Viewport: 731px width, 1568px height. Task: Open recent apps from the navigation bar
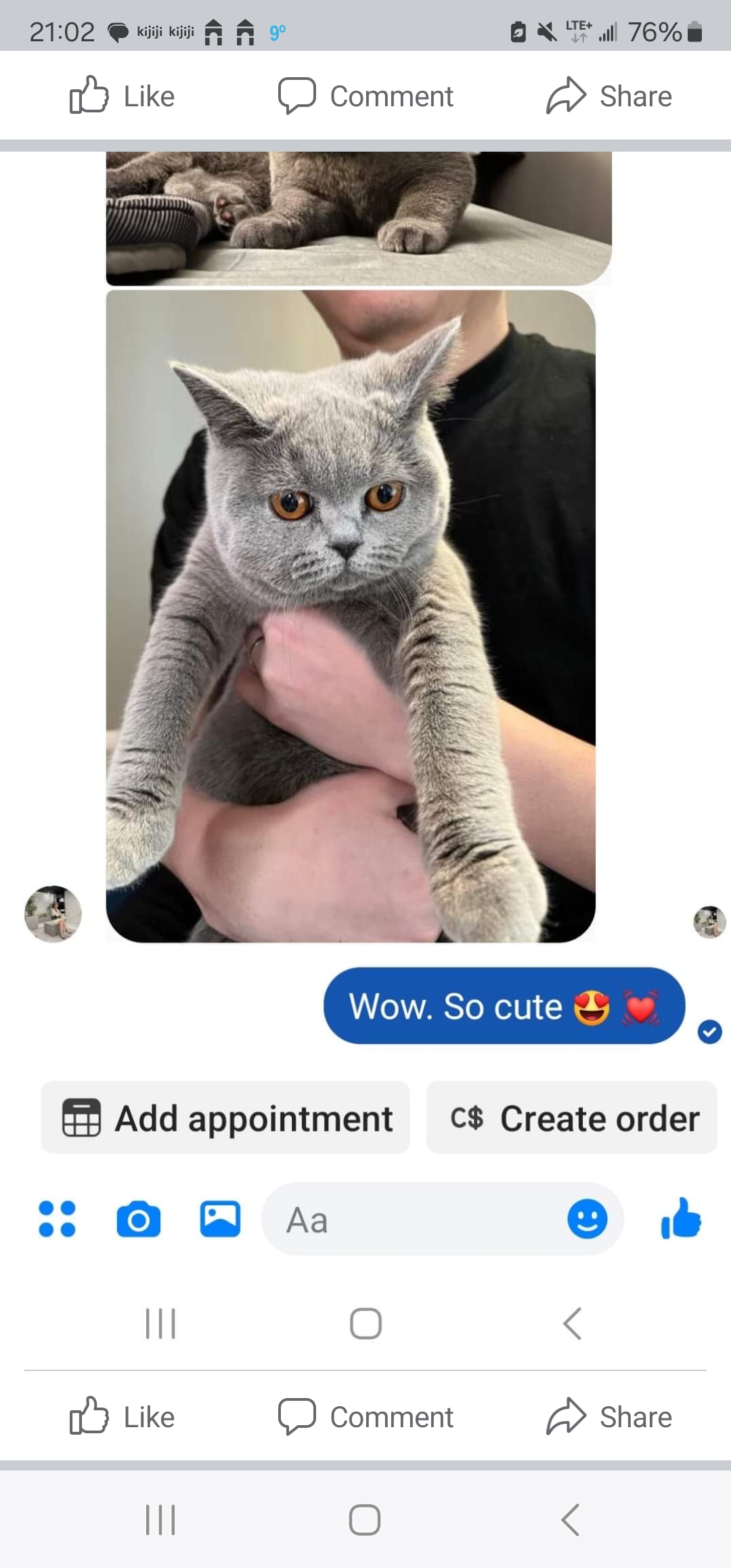(160, 1520)
